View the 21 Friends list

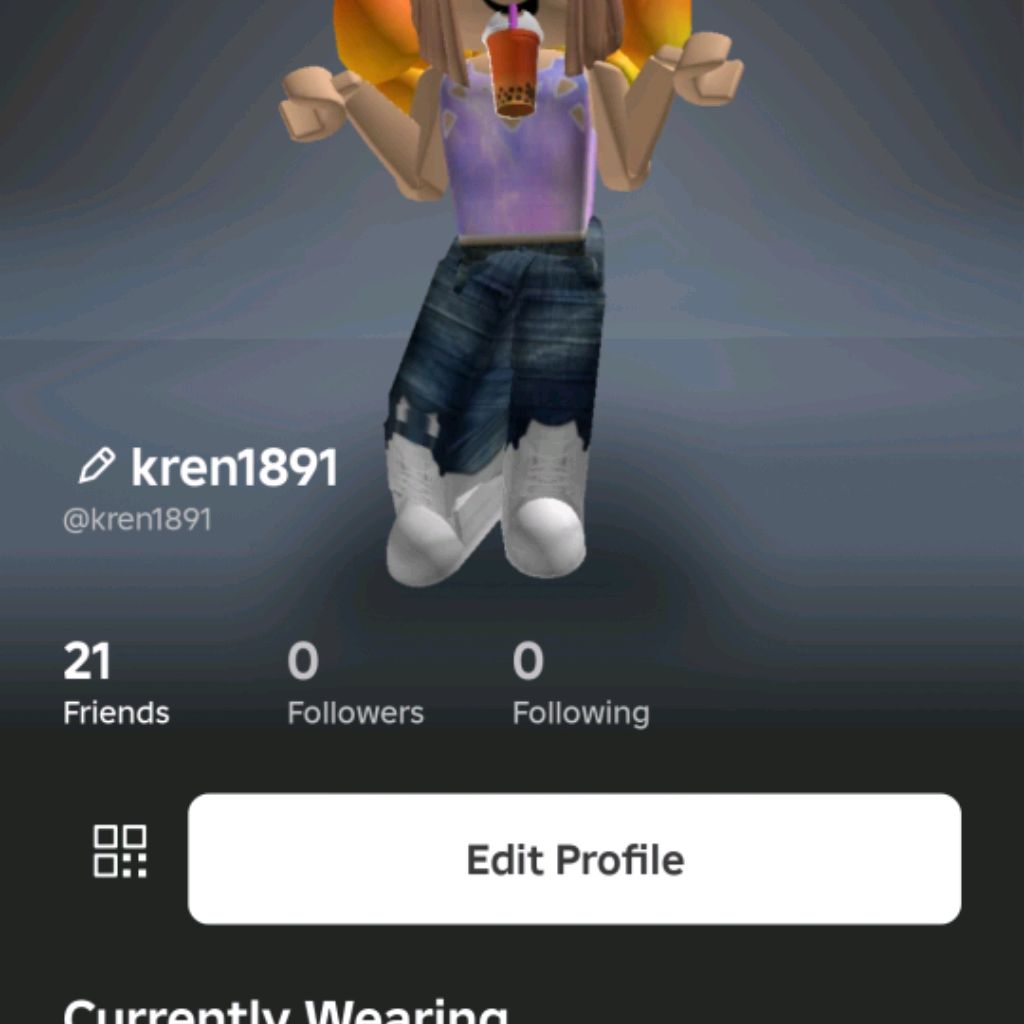(x=115, y=685)
